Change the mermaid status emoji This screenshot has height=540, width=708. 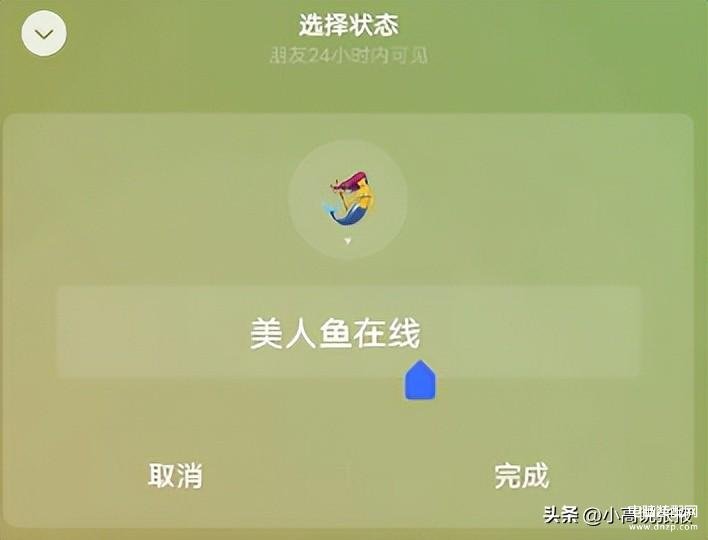348,199
